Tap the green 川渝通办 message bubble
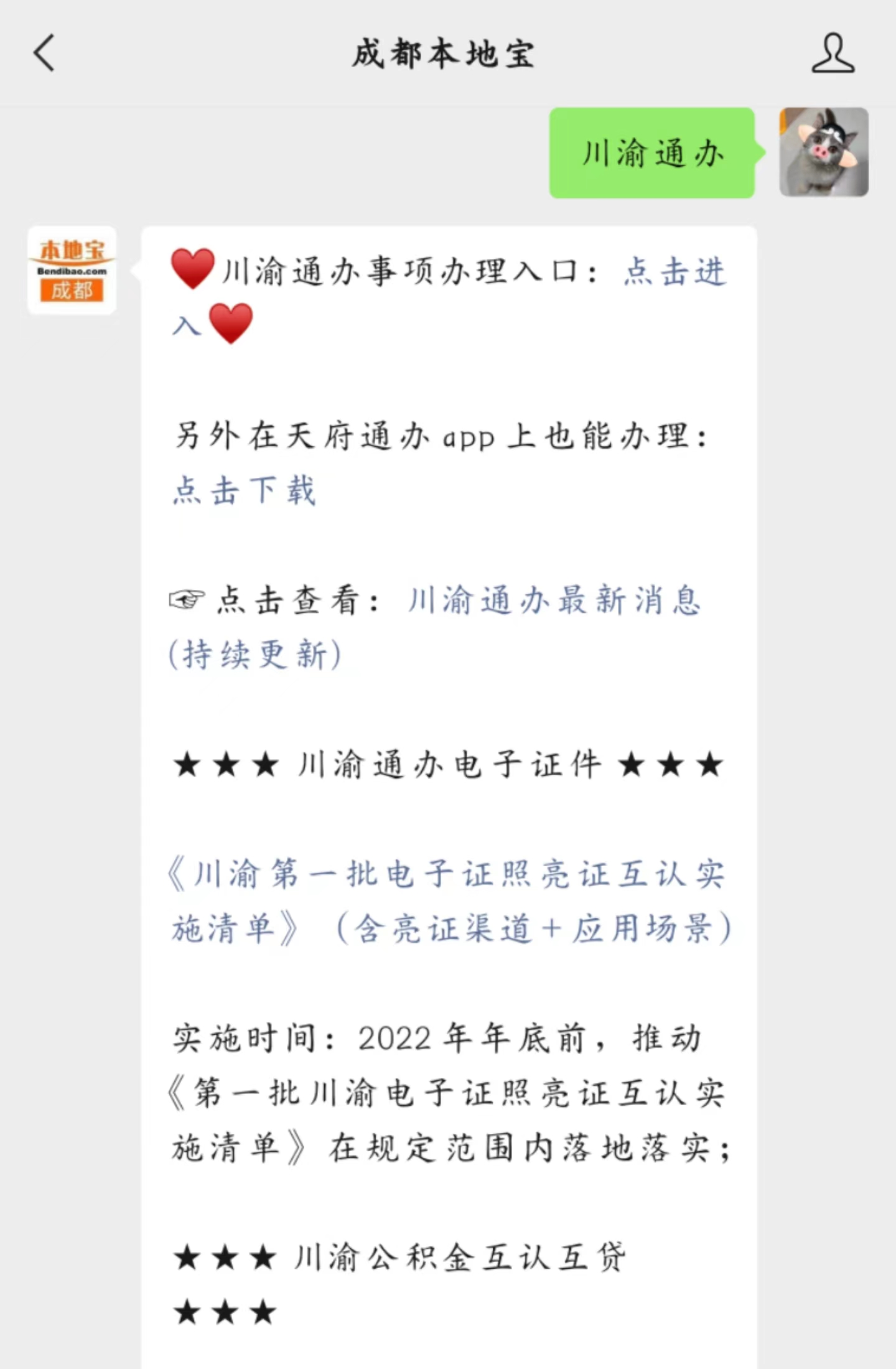896x1369 pixels. [651, 151]
